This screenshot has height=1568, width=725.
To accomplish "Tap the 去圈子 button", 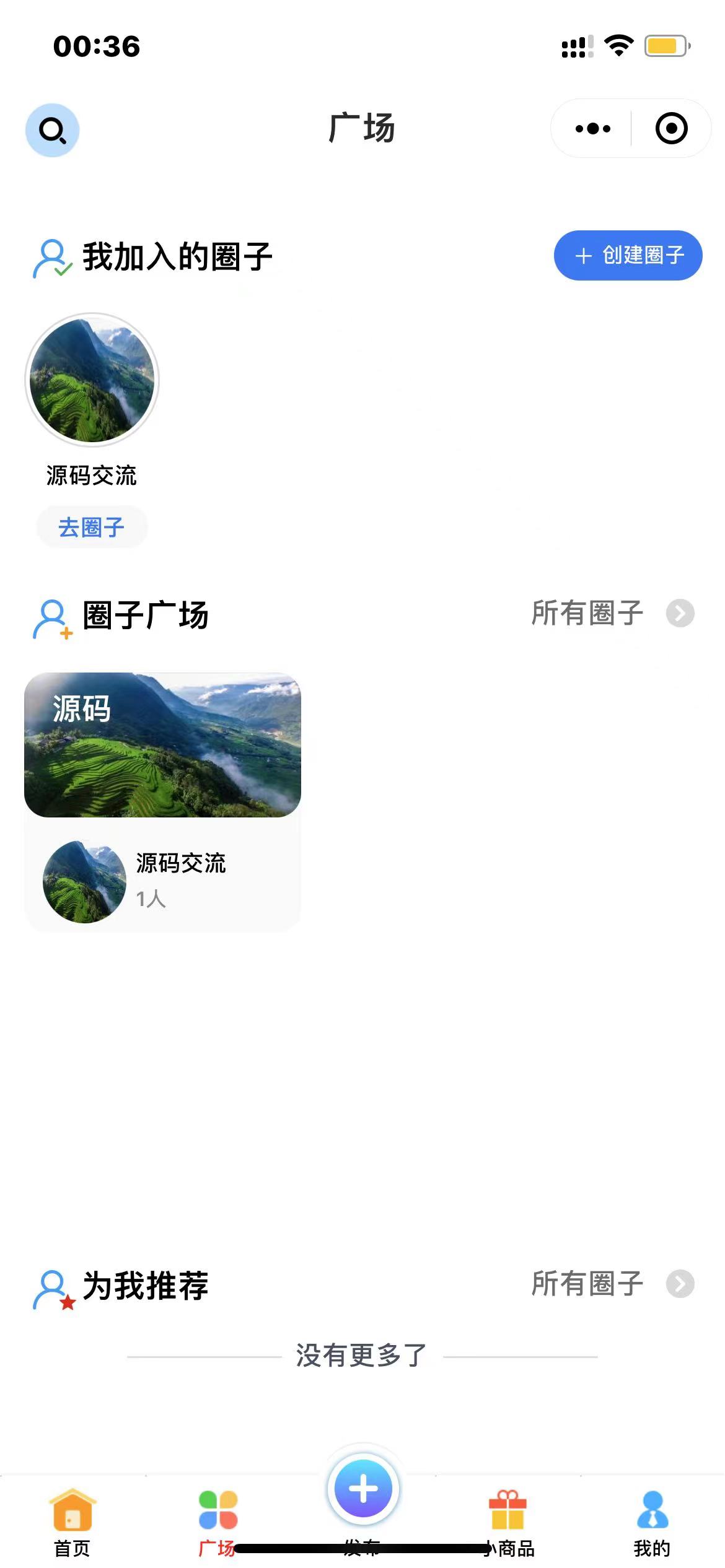I will coord(92,528).
